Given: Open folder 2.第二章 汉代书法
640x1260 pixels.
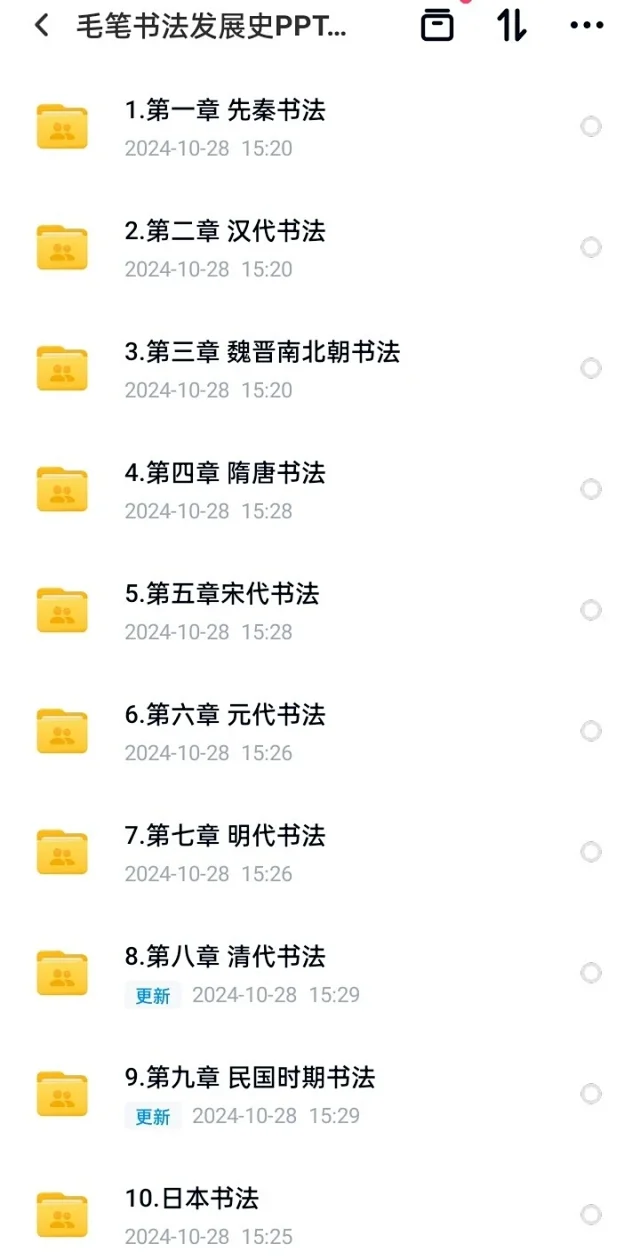Looking at the screenshot, I should (320, 248).
